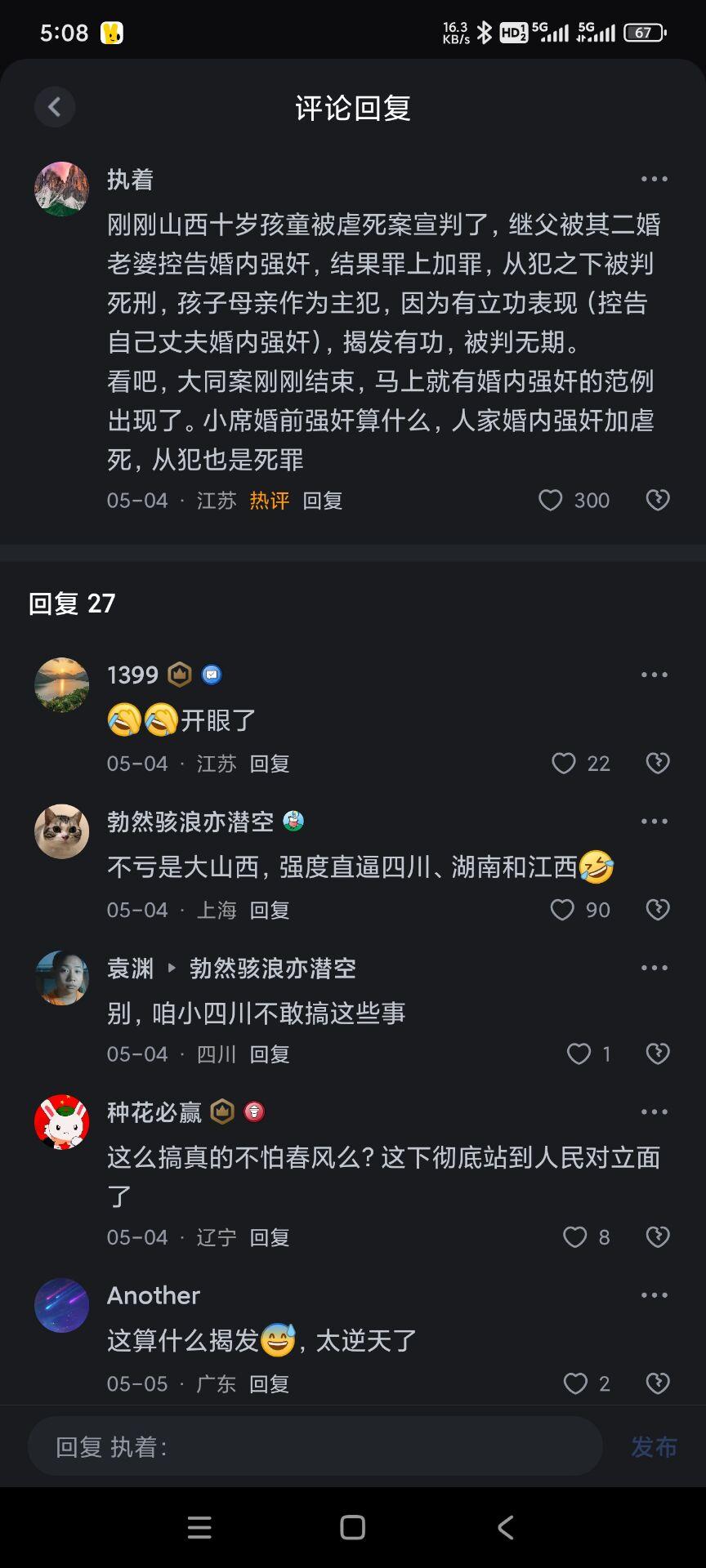
Task: Like 执着's comment with 300 likes
Action: 551,500
